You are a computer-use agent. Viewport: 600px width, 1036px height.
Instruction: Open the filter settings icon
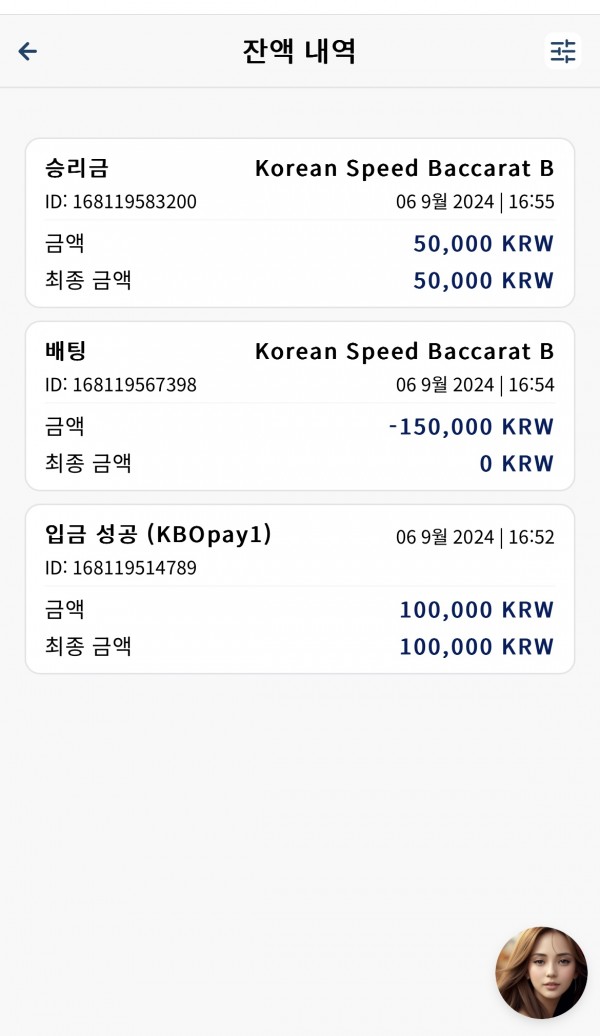click(563, 51)
